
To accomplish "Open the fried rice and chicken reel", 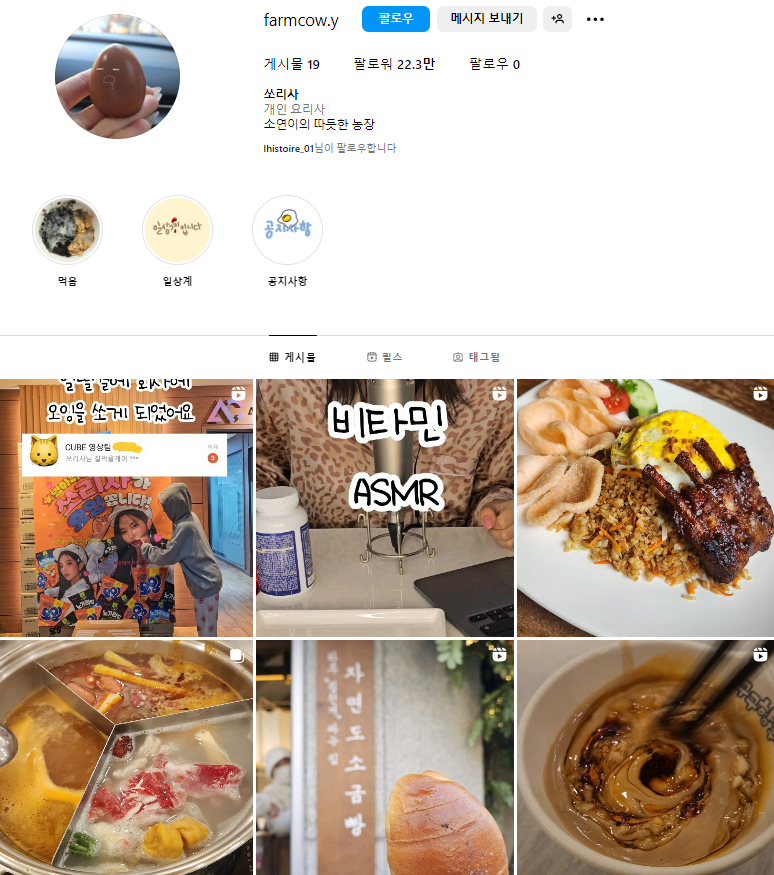I will [x=645, y=508].
